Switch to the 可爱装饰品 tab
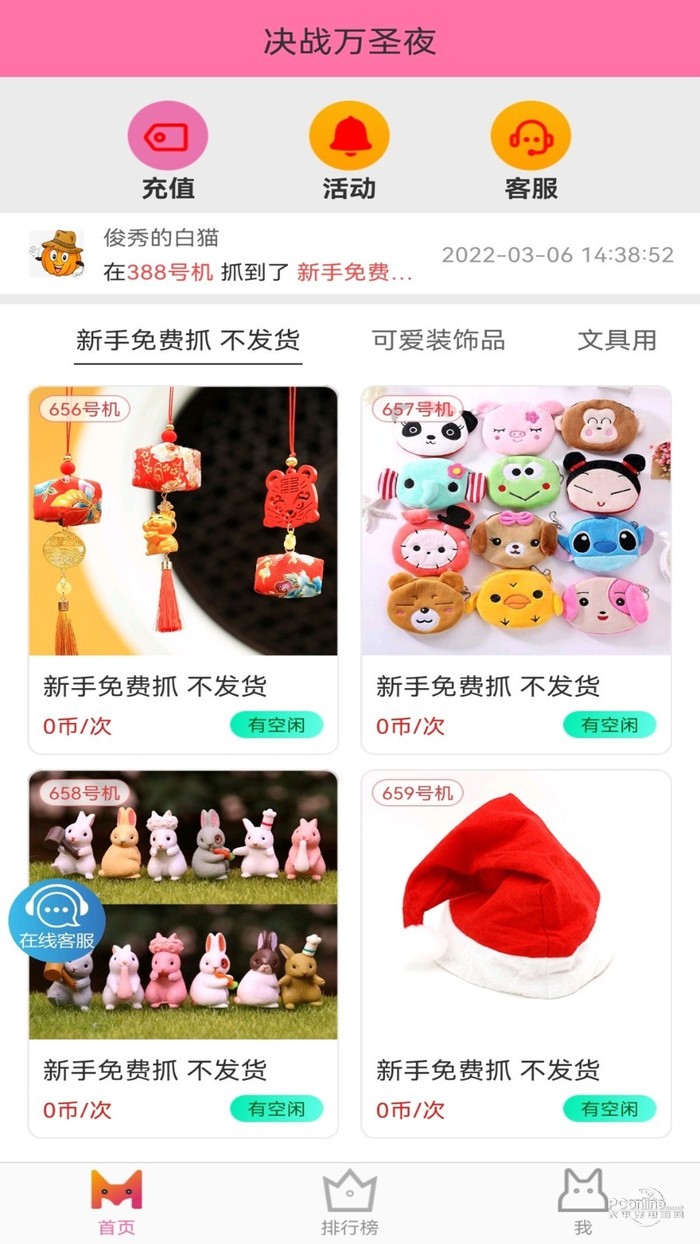This screenshot has height=1244, width=700. click(x=438, y=340)
